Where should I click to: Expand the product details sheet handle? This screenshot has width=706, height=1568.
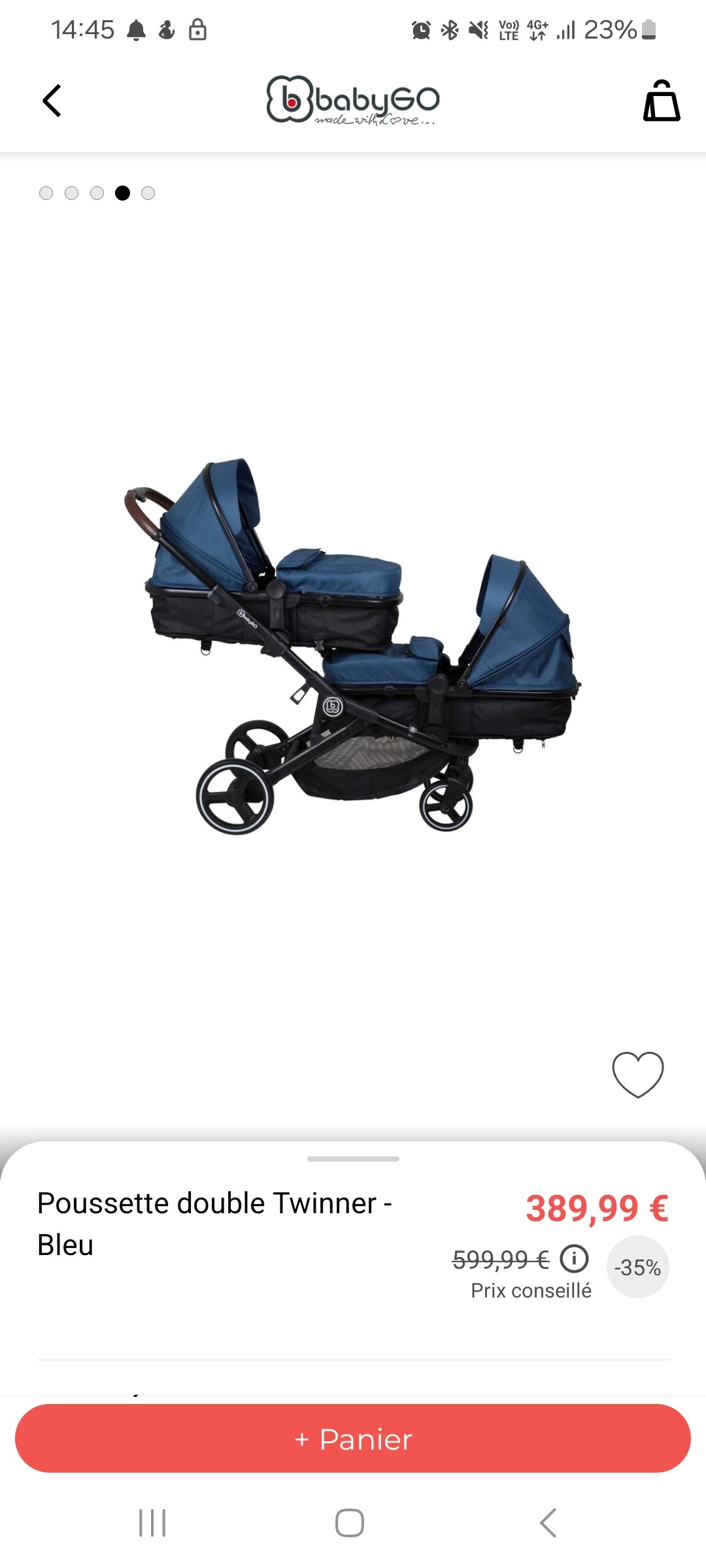(353, 1159)
